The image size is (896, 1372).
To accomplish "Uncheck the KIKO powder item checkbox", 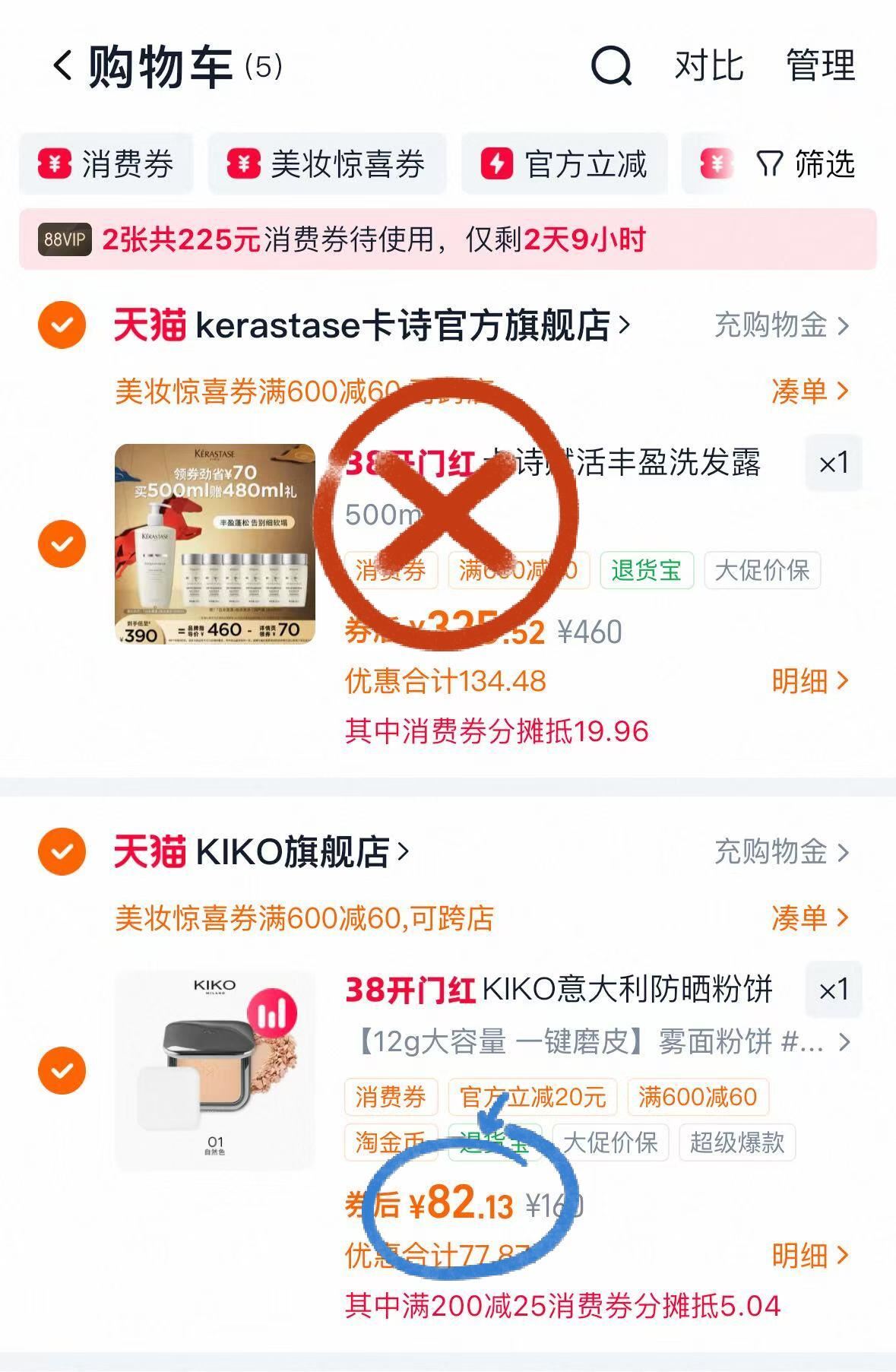I will click(62, 1070).
